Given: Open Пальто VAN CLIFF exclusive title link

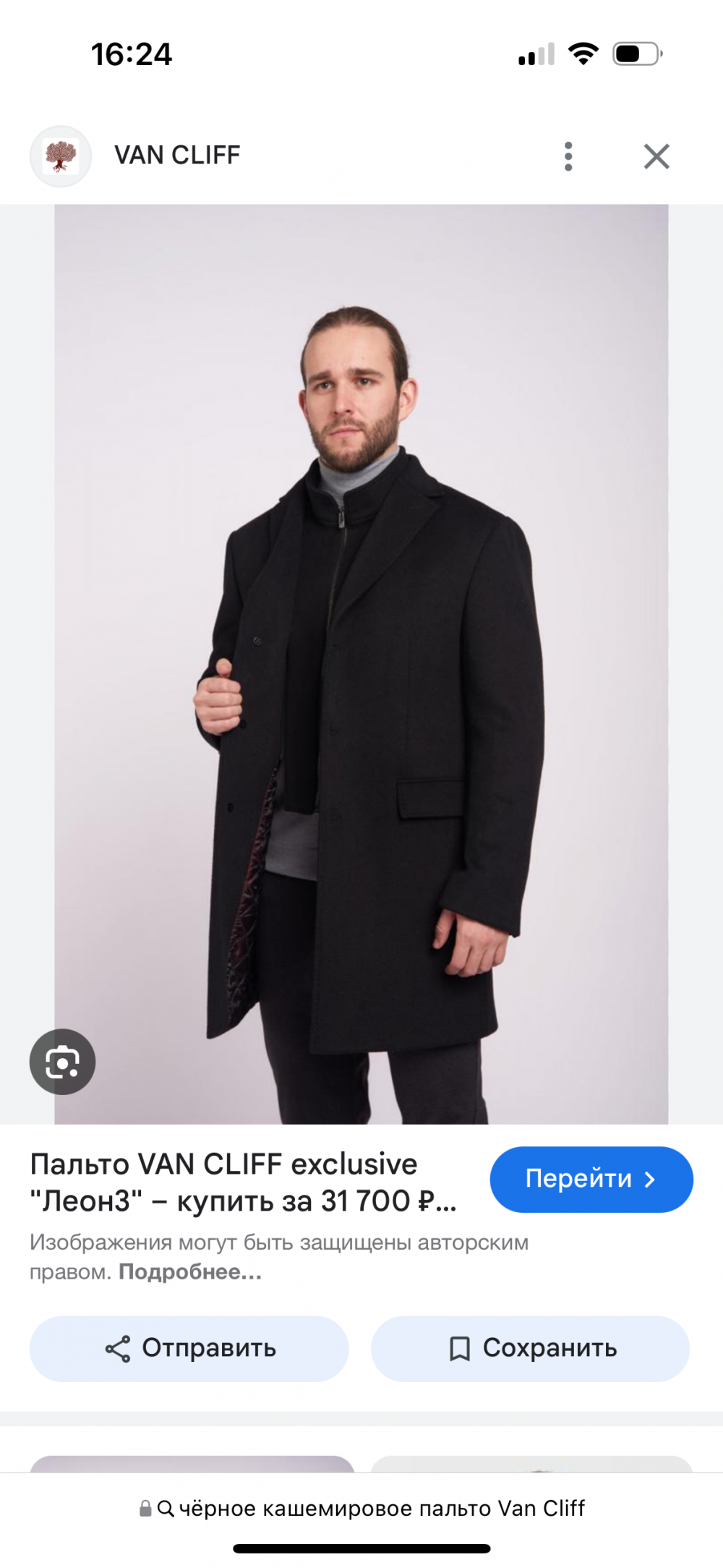Looking at the screenshot, I should pos(243,1183).
